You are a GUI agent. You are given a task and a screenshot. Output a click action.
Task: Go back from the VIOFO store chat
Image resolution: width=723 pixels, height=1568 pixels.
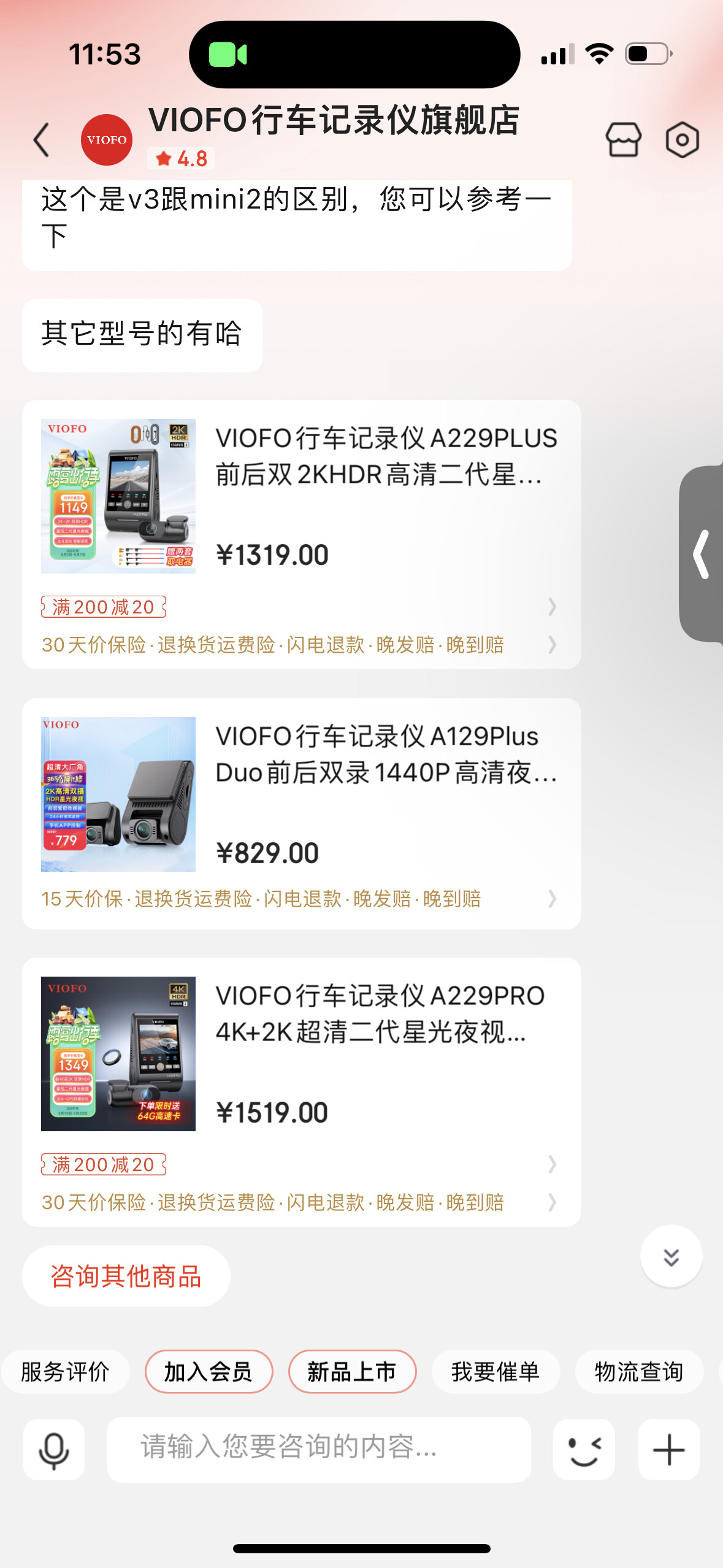point(42,140)
